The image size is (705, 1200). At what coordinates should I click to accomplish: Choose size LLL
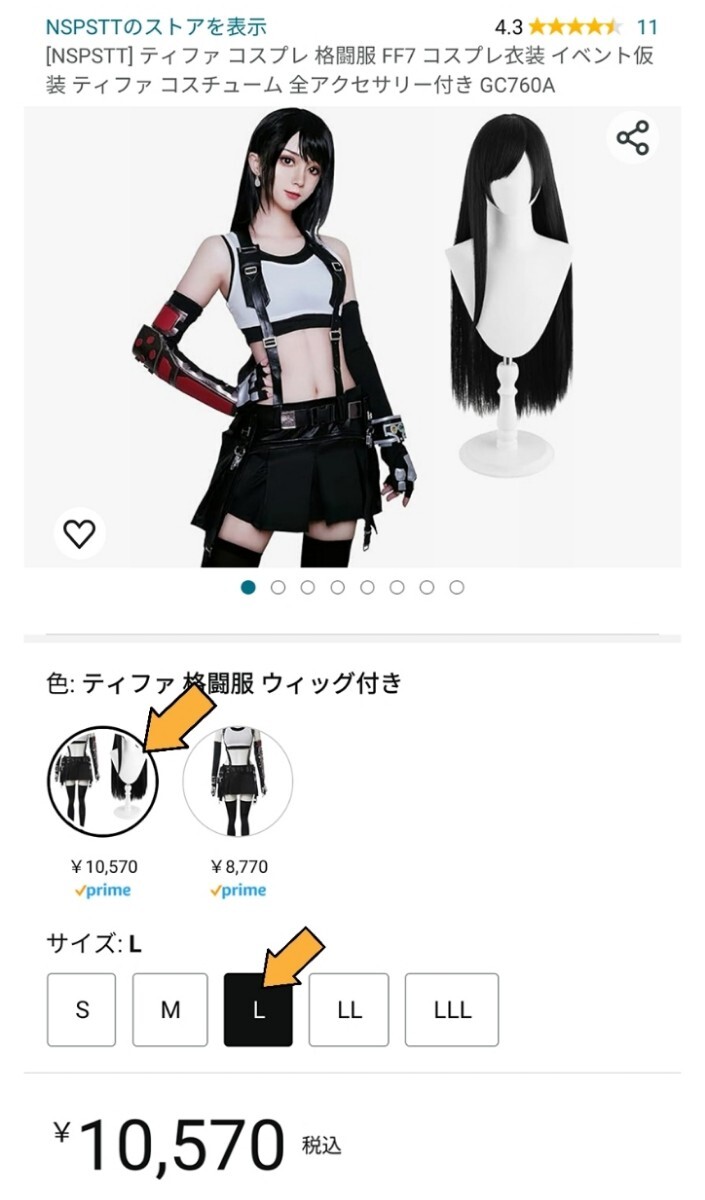tap(451, 1010)
